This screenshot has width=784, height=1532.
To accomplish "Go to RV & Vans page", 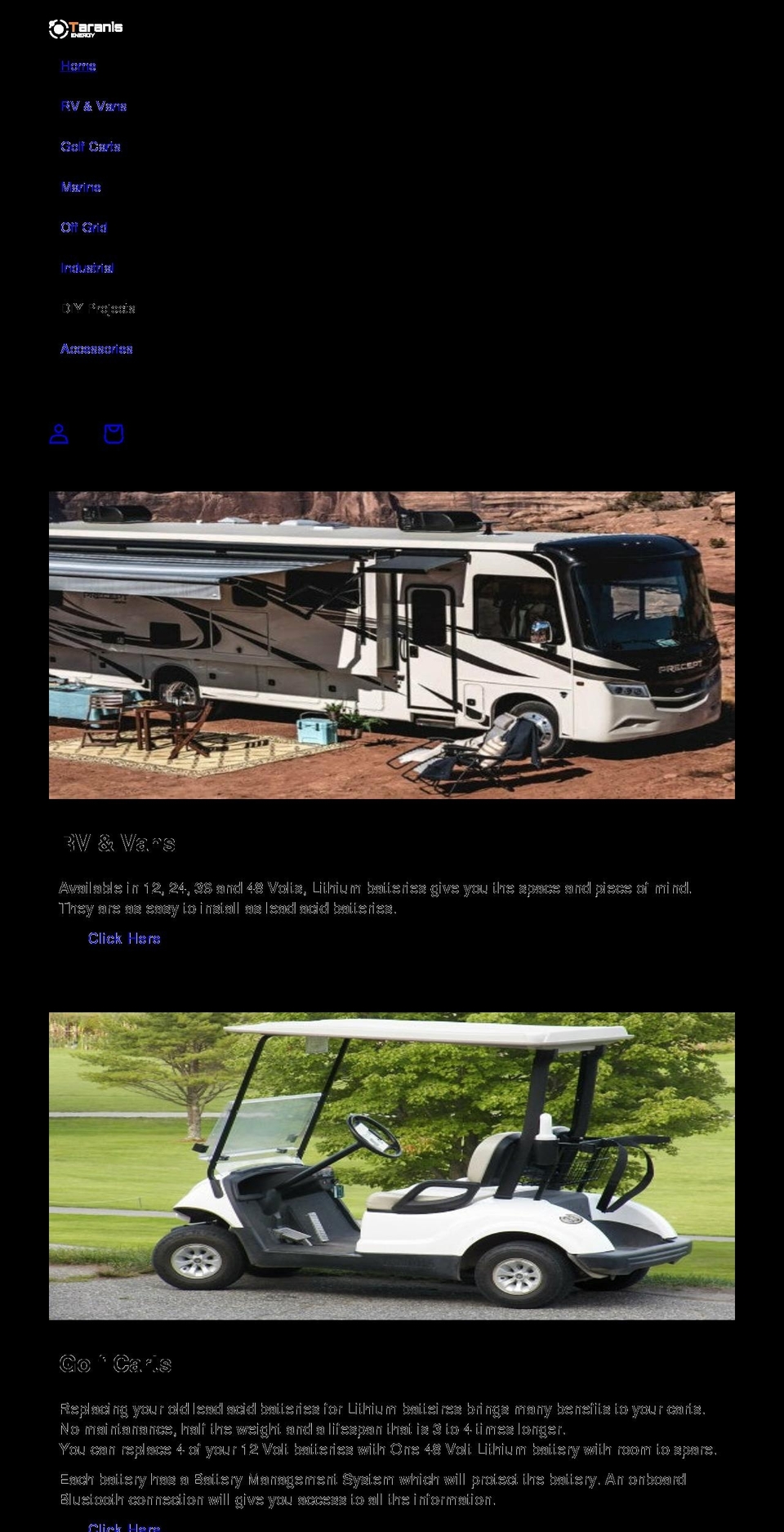I will pos(93,106).
